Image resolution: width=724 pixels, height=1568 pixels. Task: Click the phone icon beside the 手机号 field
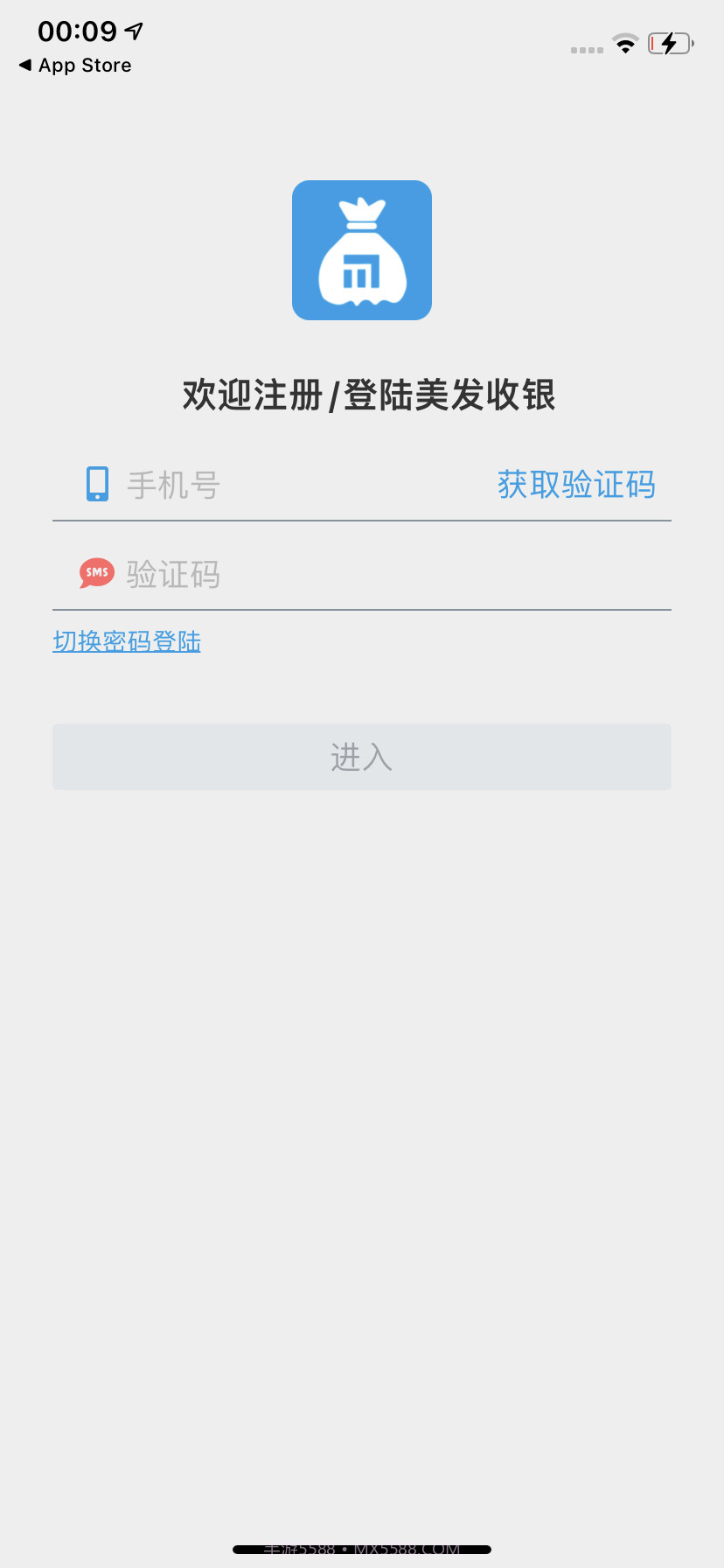(97, 484)
